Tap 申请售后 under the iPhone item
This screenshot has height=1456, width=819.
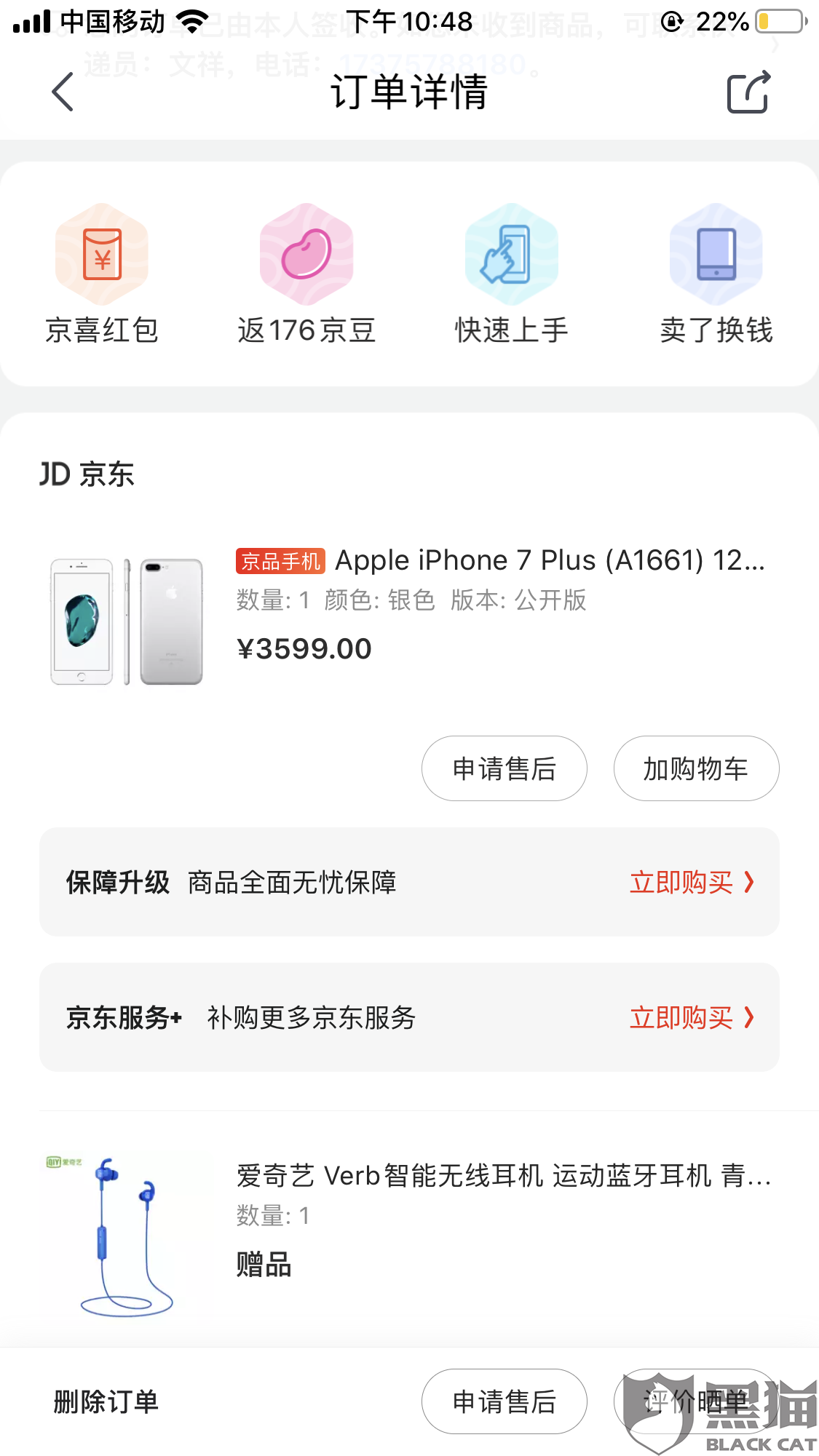click(x=504, y=768)
